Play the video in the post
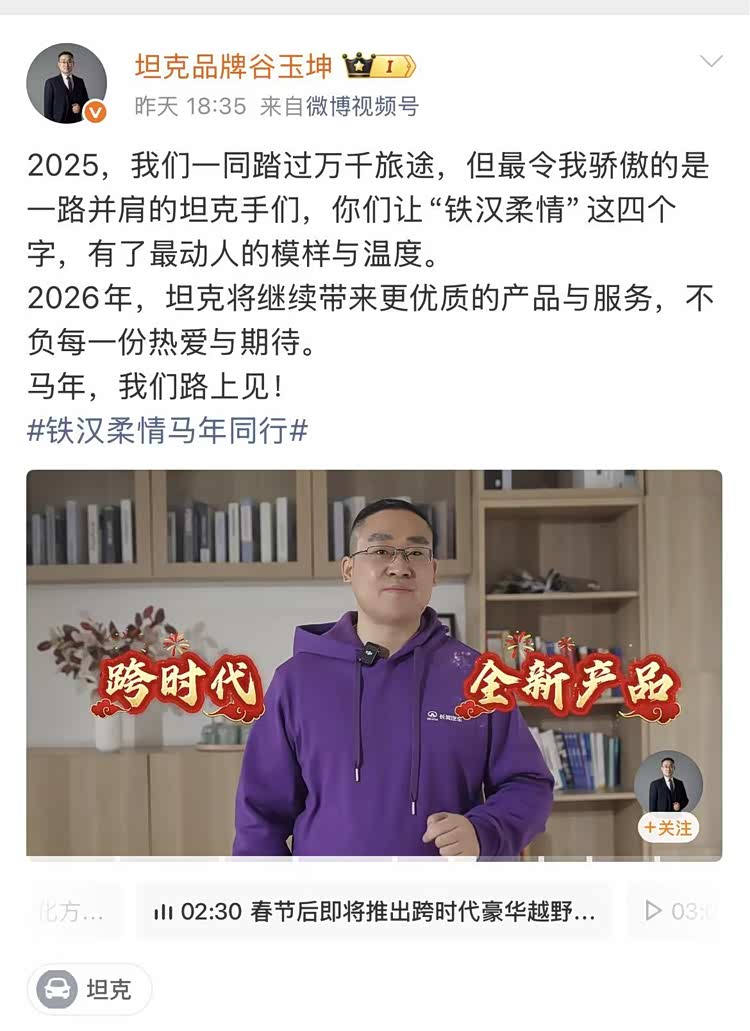 click(x=373, y=665)
